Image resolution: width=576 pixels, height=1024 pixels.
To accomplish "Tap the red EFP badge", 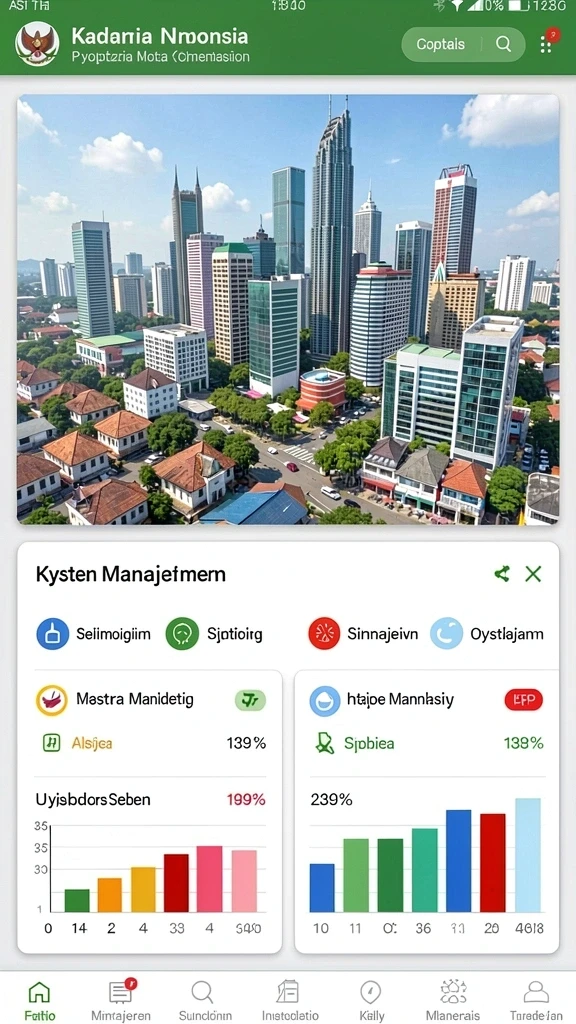I will pyautogui.click(x=524, y=700).
